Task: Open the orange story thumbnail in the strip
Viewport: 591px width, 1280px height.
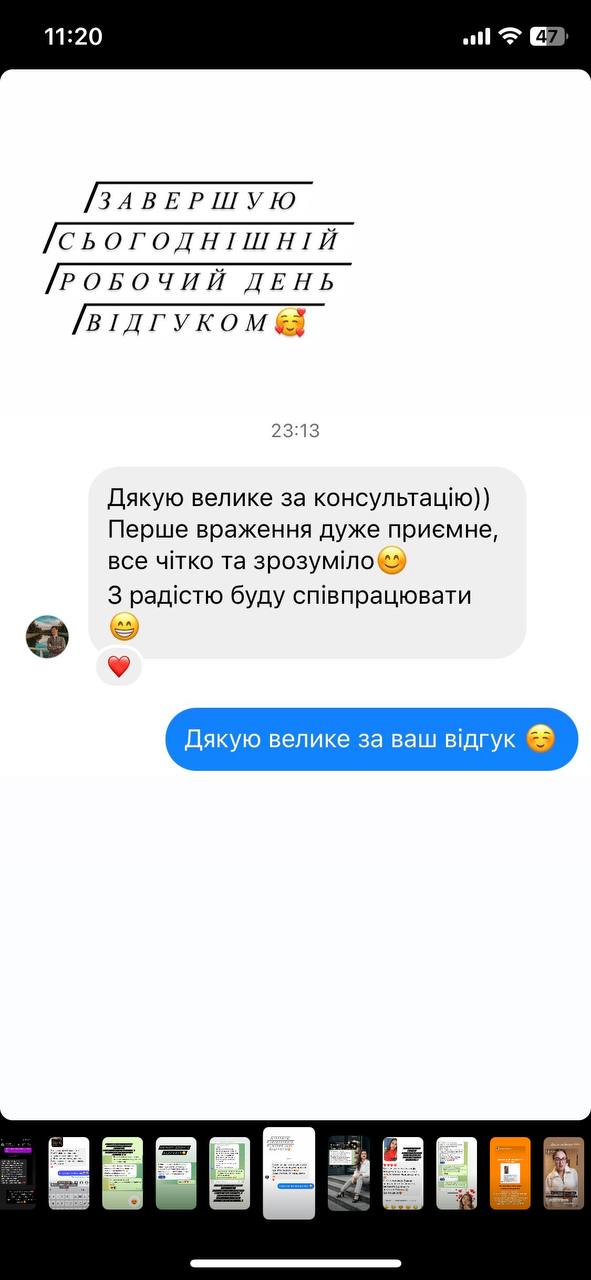Action: pos(510,1173)
